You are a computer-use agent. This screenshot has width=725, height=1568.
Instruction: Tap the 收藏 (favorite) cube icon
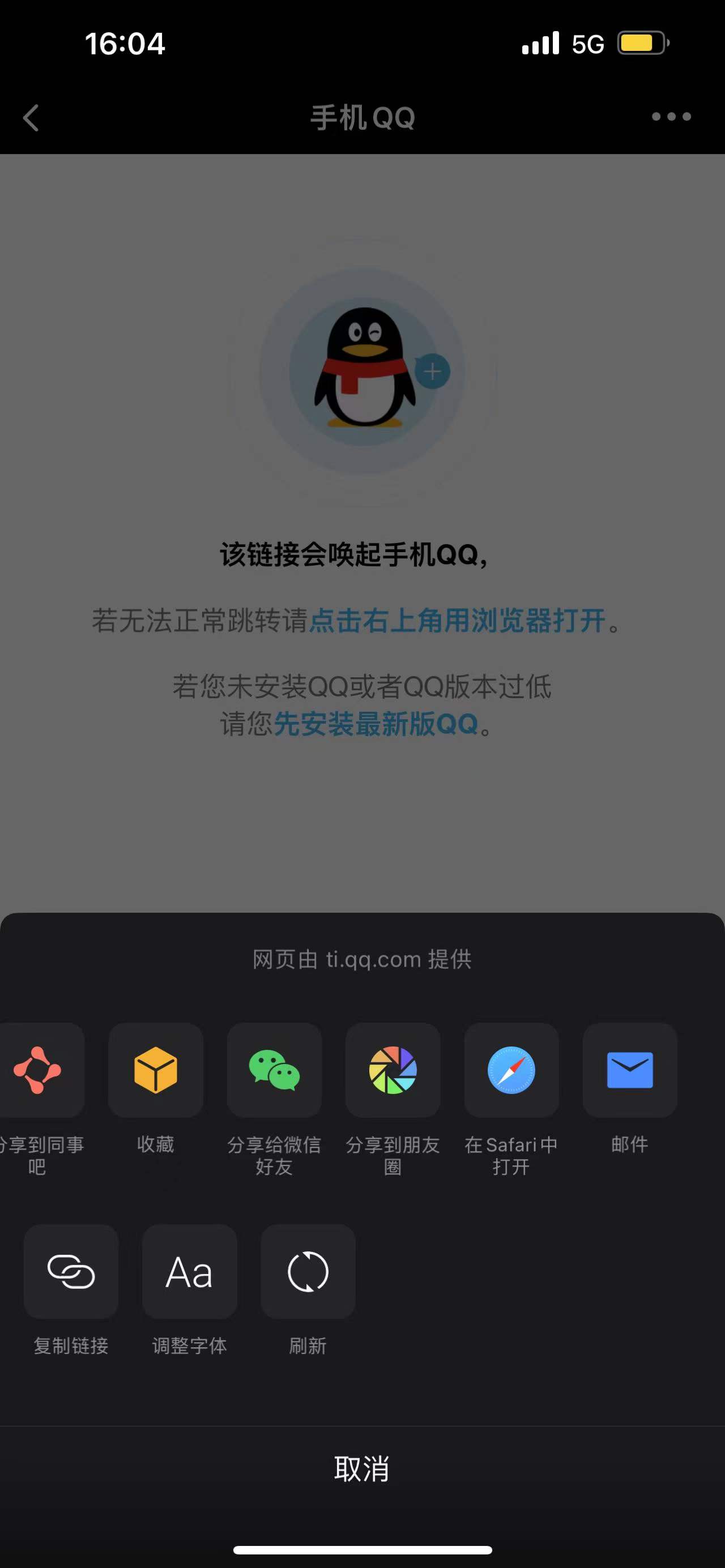coord(156,1071)
